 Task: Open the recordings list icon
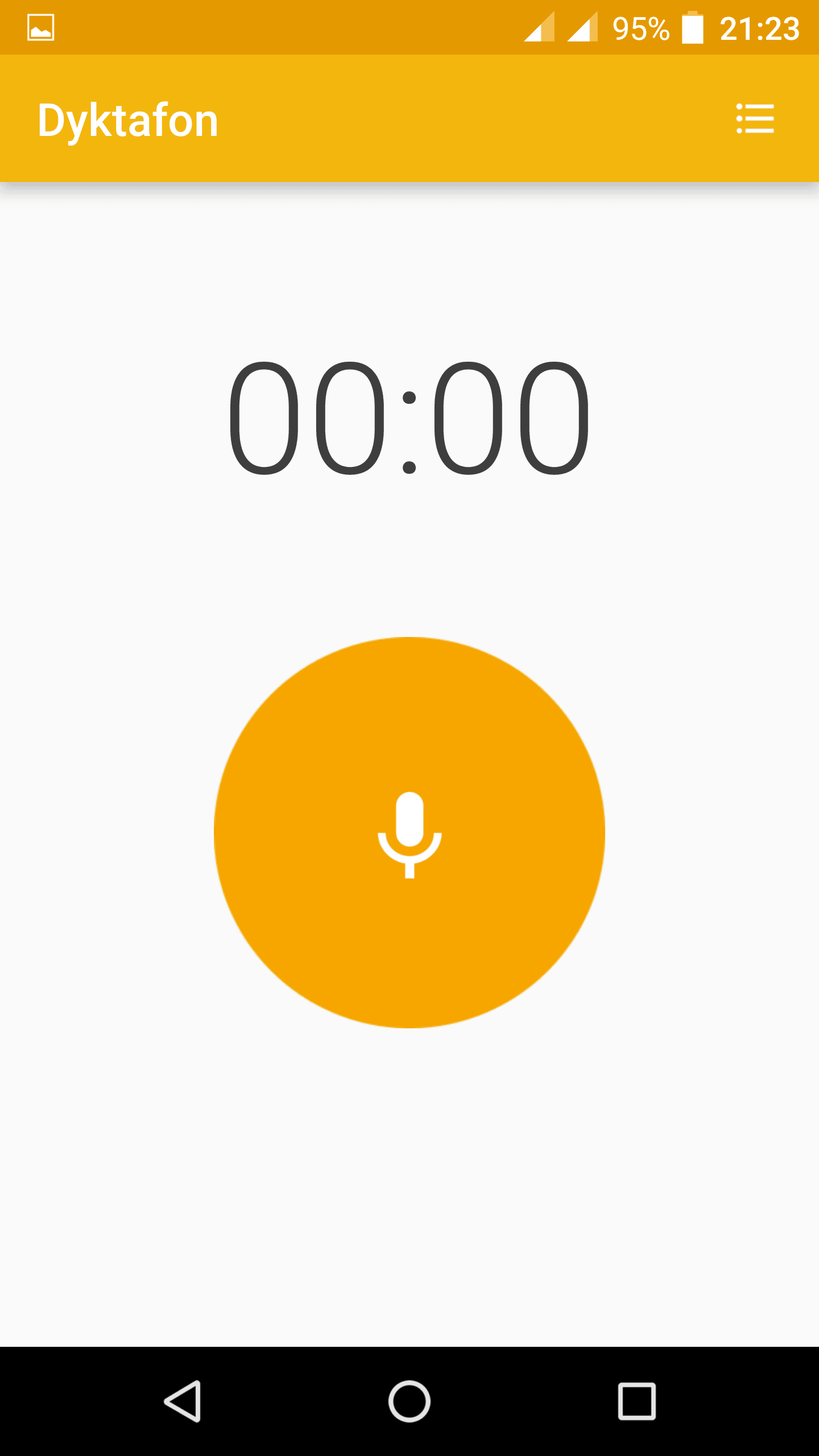click(x=755, y=118)
